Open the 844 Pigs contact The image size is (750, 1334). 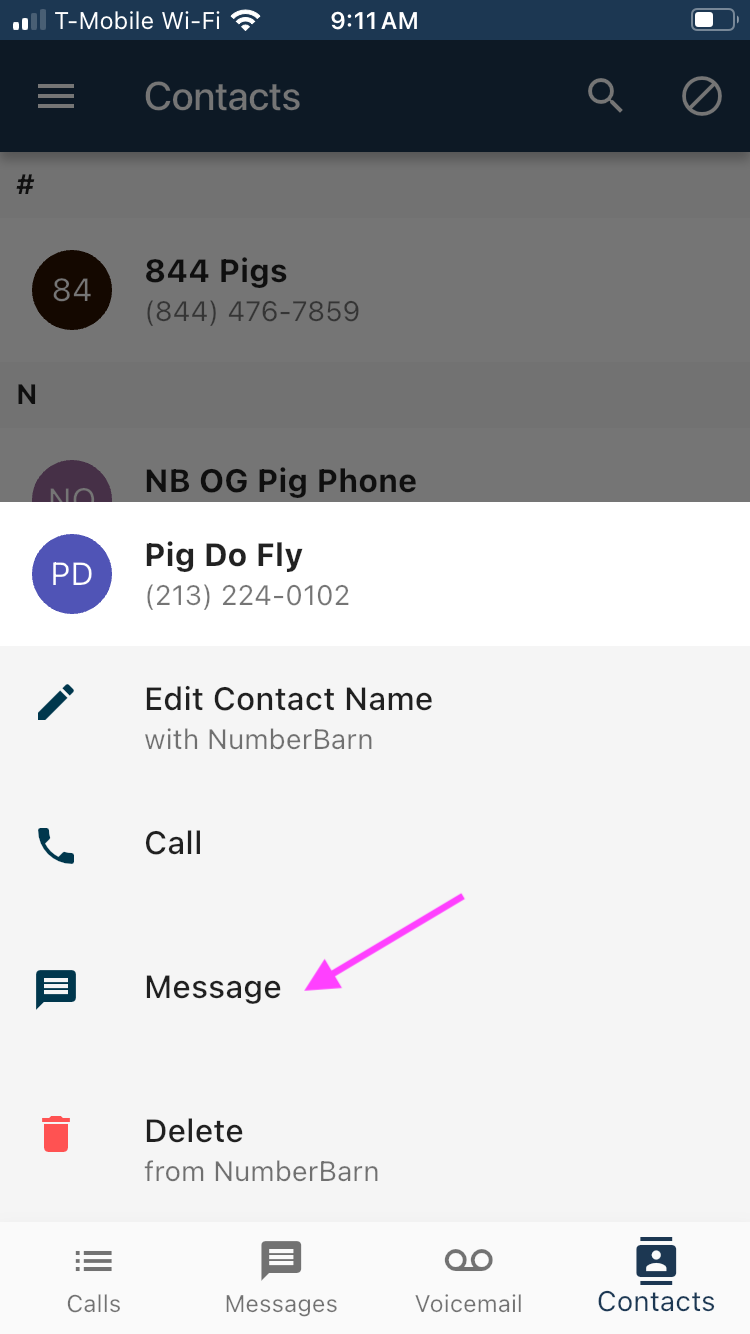[x=250, y=290]
